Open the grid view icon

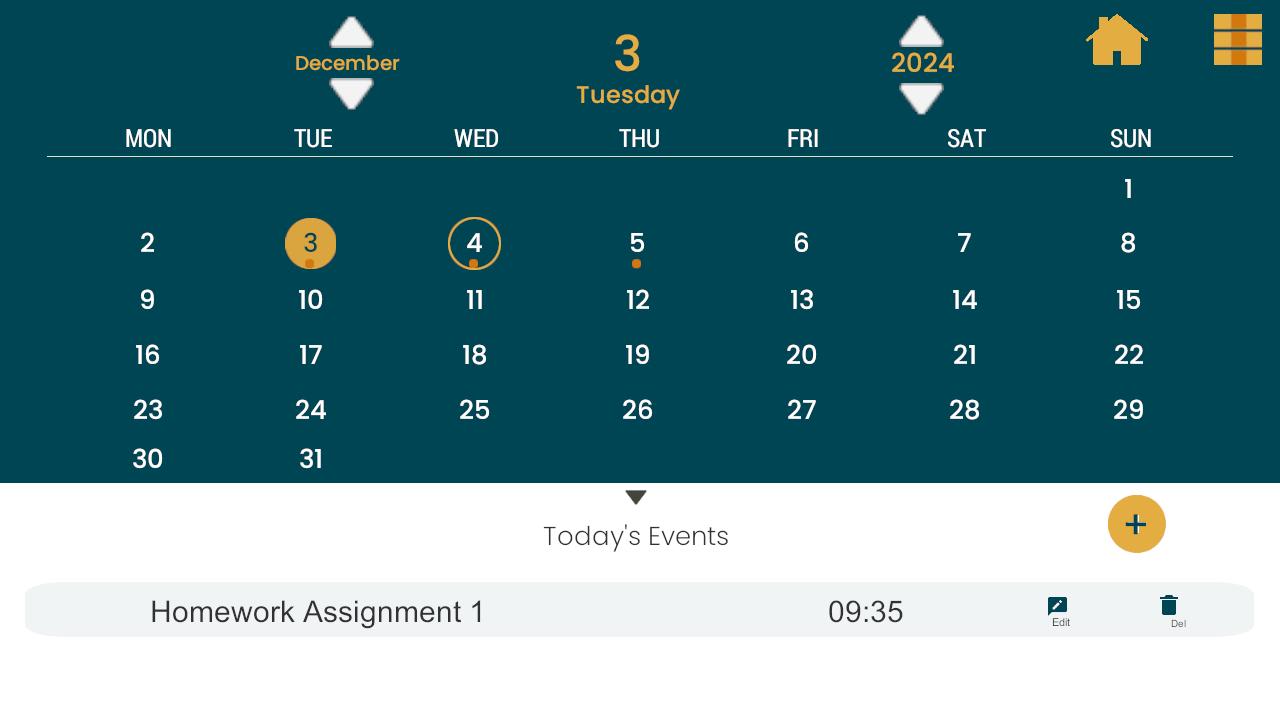1237,40
